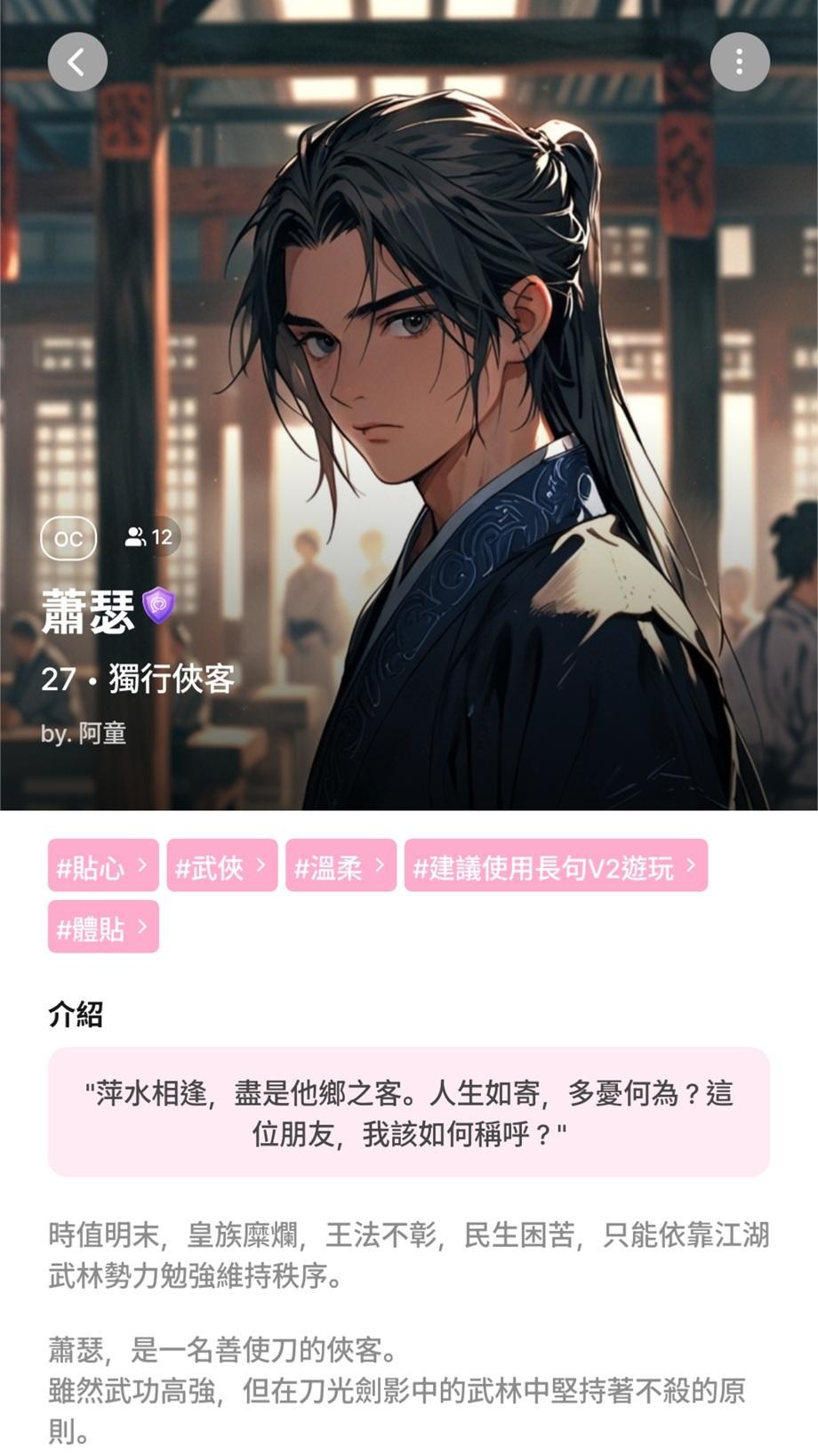Tap the OC badge label
Viewport: 818px width, 1456px height.
coord(68,538)
